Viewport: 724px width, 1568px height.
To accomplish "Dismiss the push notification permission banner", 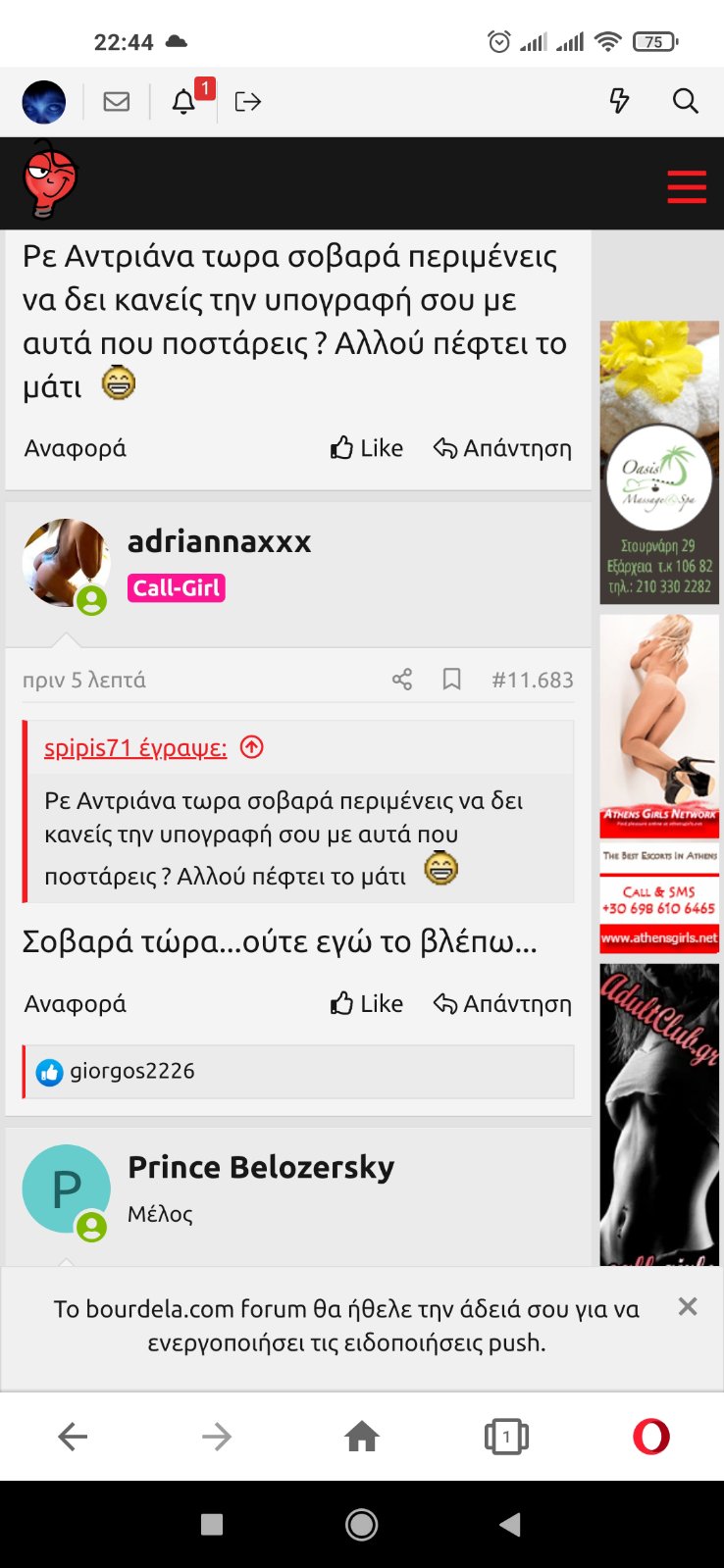I will click(x=688, y=1306).
